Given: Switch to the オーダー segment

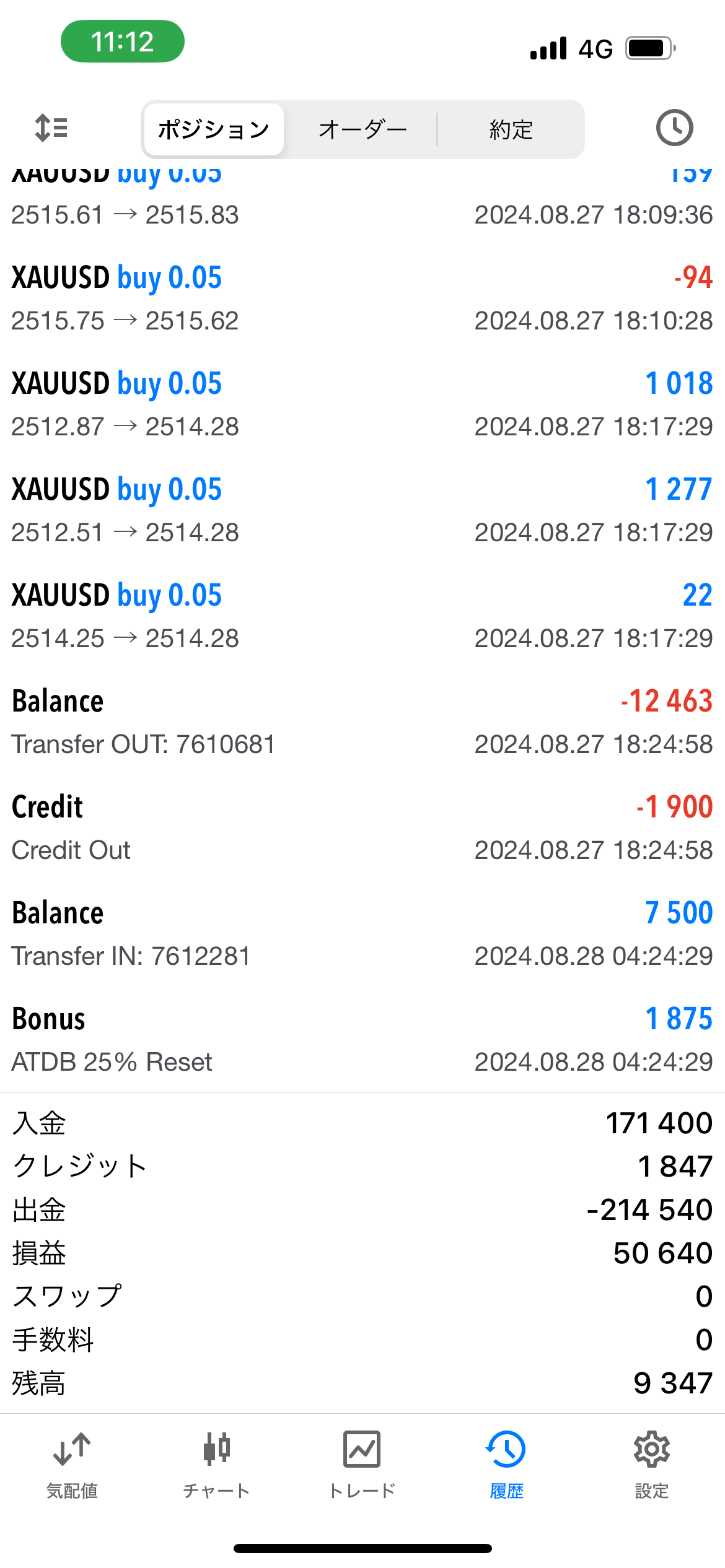Looking at the screenshot, I should pyautogui.click(x=362, y=129).
